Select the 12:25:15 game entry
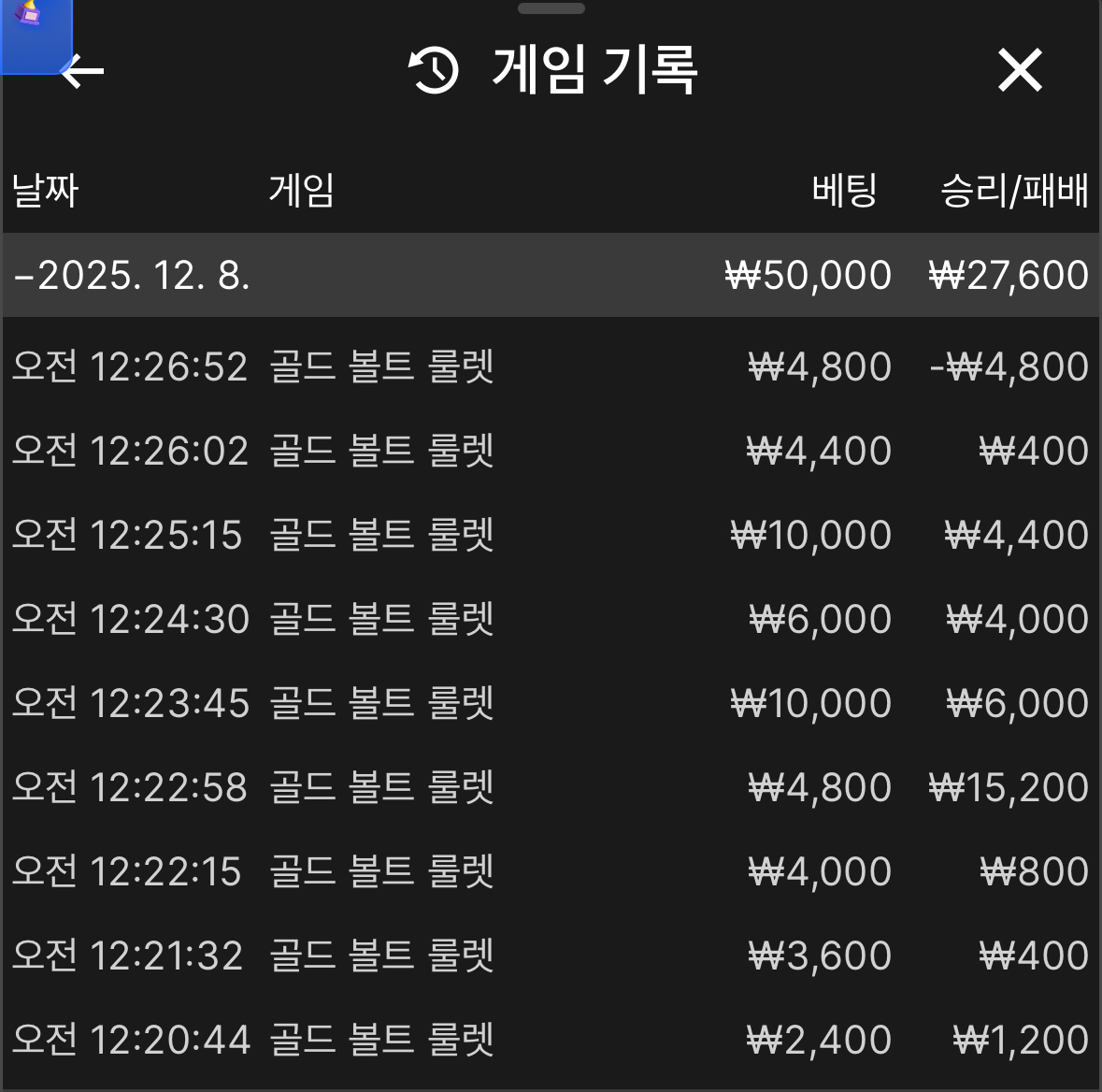This screenshot has height=1092, width=1102. (x=550, y=535)
